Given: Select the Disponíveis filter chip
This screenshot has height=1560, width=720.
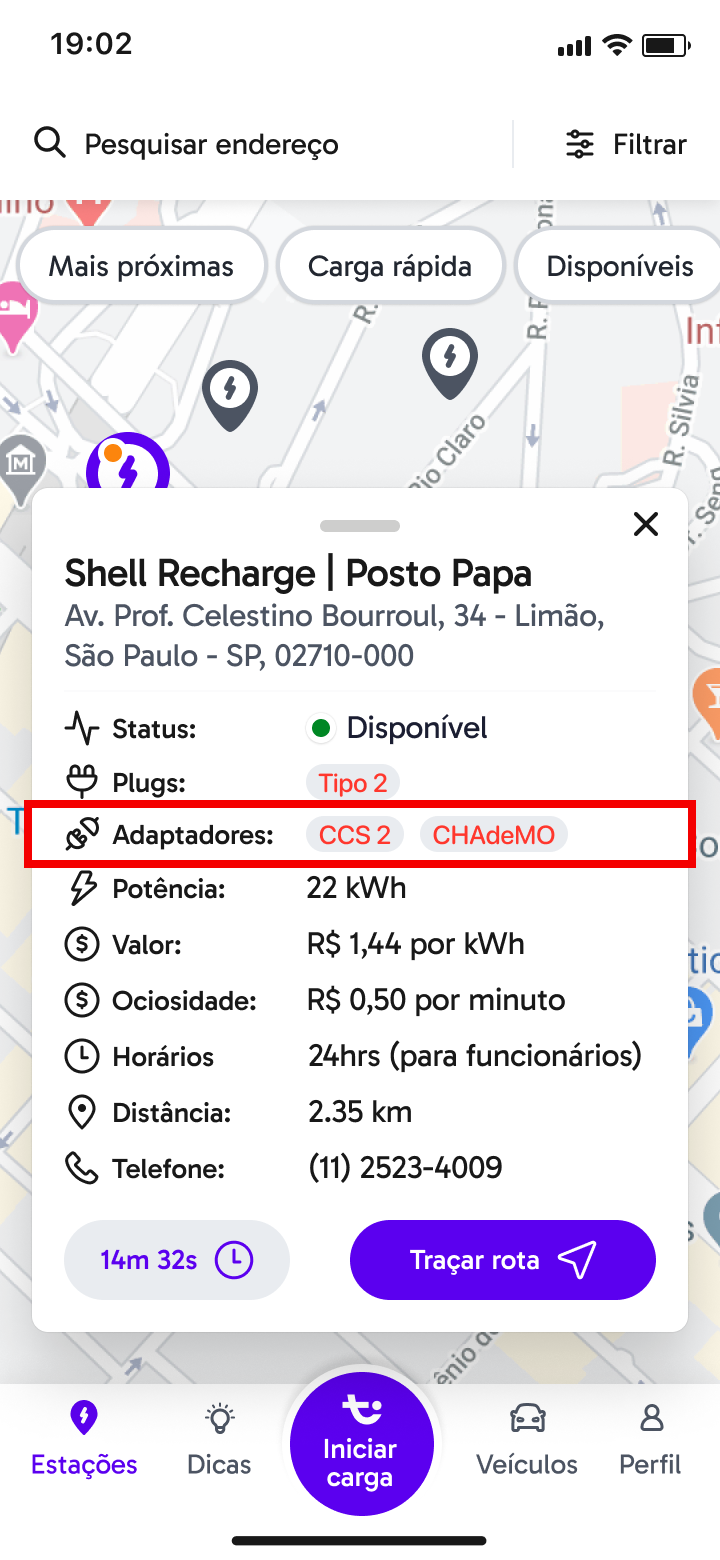Looking at the screenshot, I should click(618, 267).
